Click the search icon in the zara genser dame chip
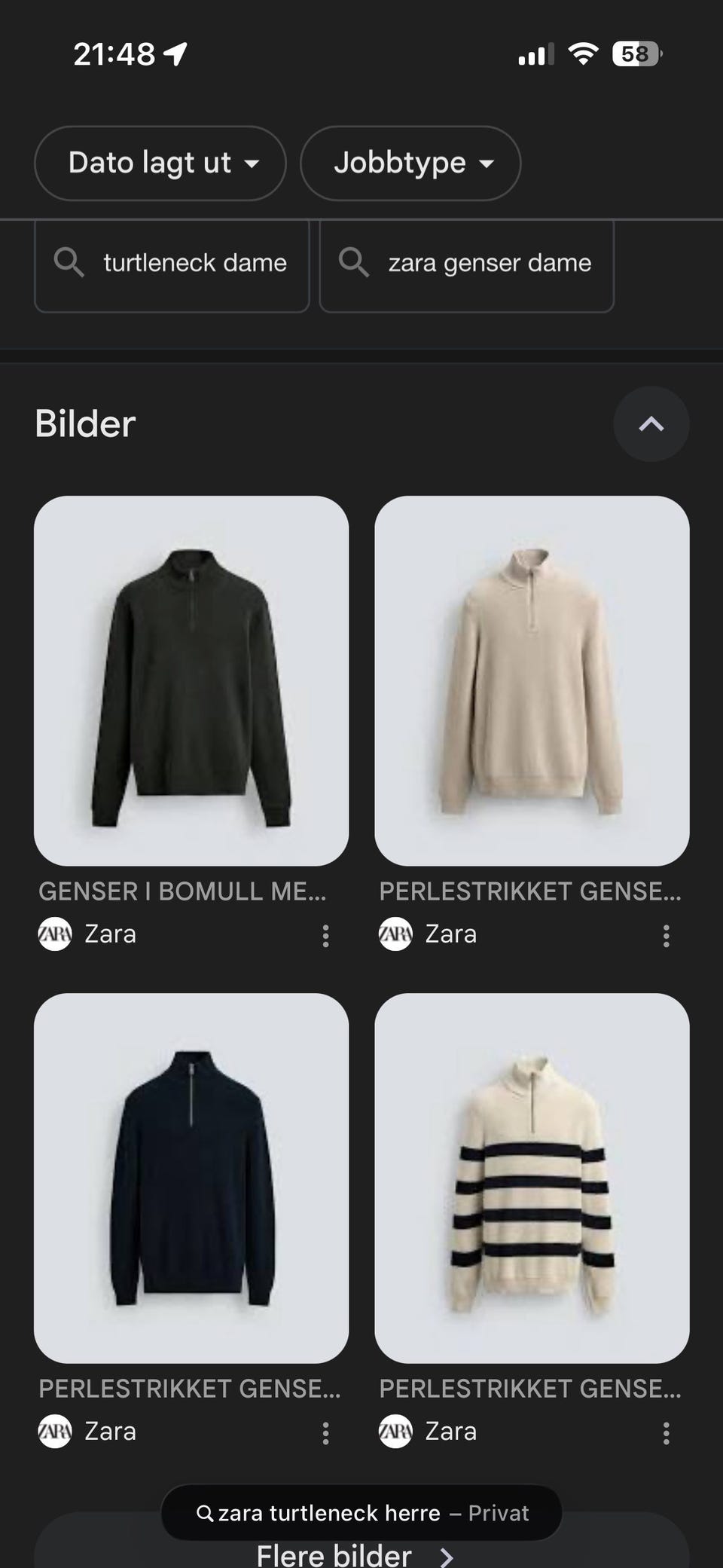The height and width of the screenshot is (1568, 723). click(354, 263)
